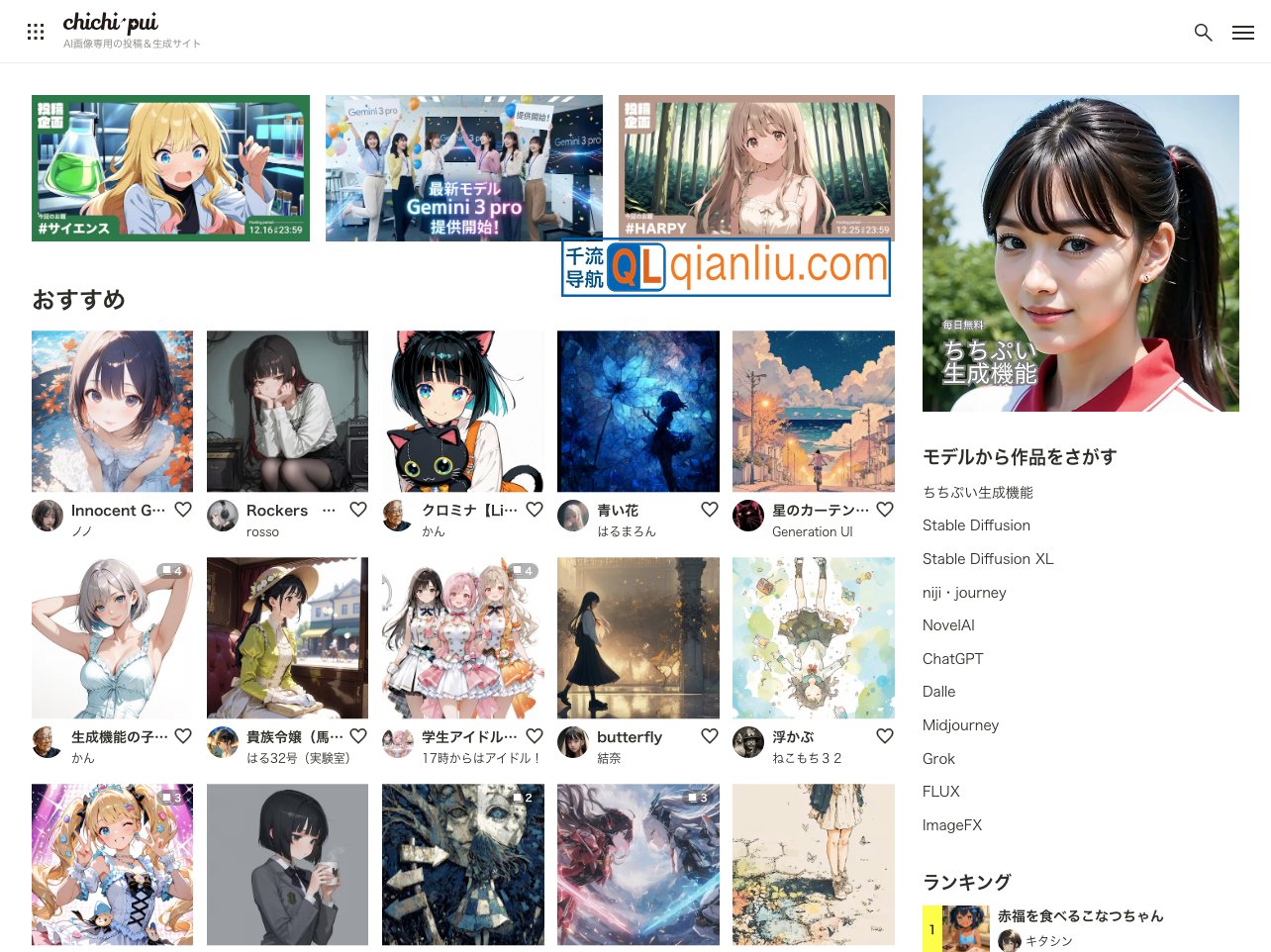Open the ちちぷい生成機能 promo image
Screen dimensions: 1271x952
point(1080,253)
